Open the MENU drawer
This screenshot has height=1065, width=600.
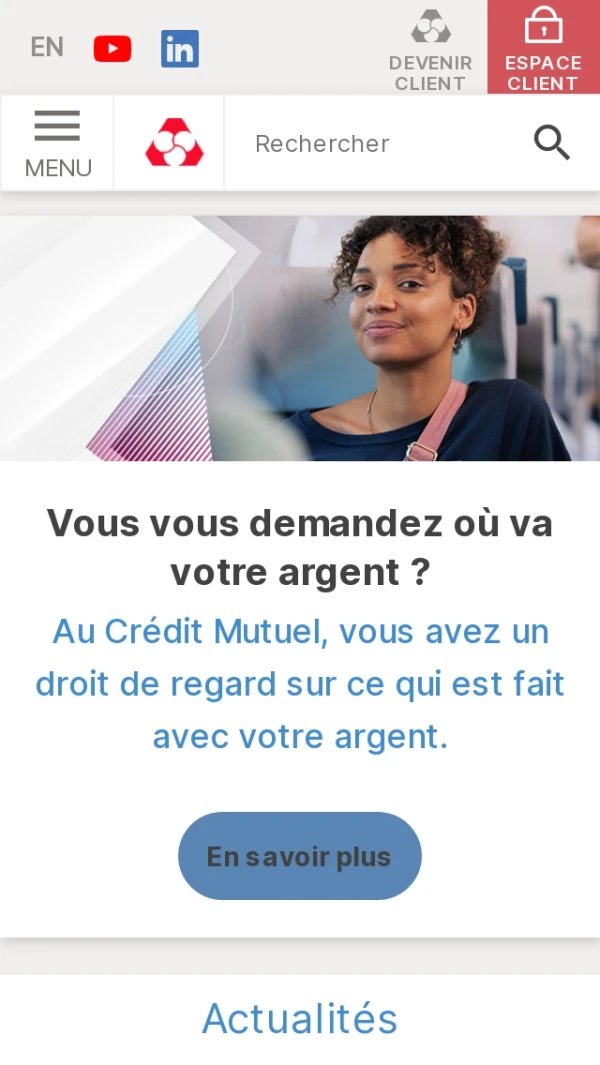(58, 143)
